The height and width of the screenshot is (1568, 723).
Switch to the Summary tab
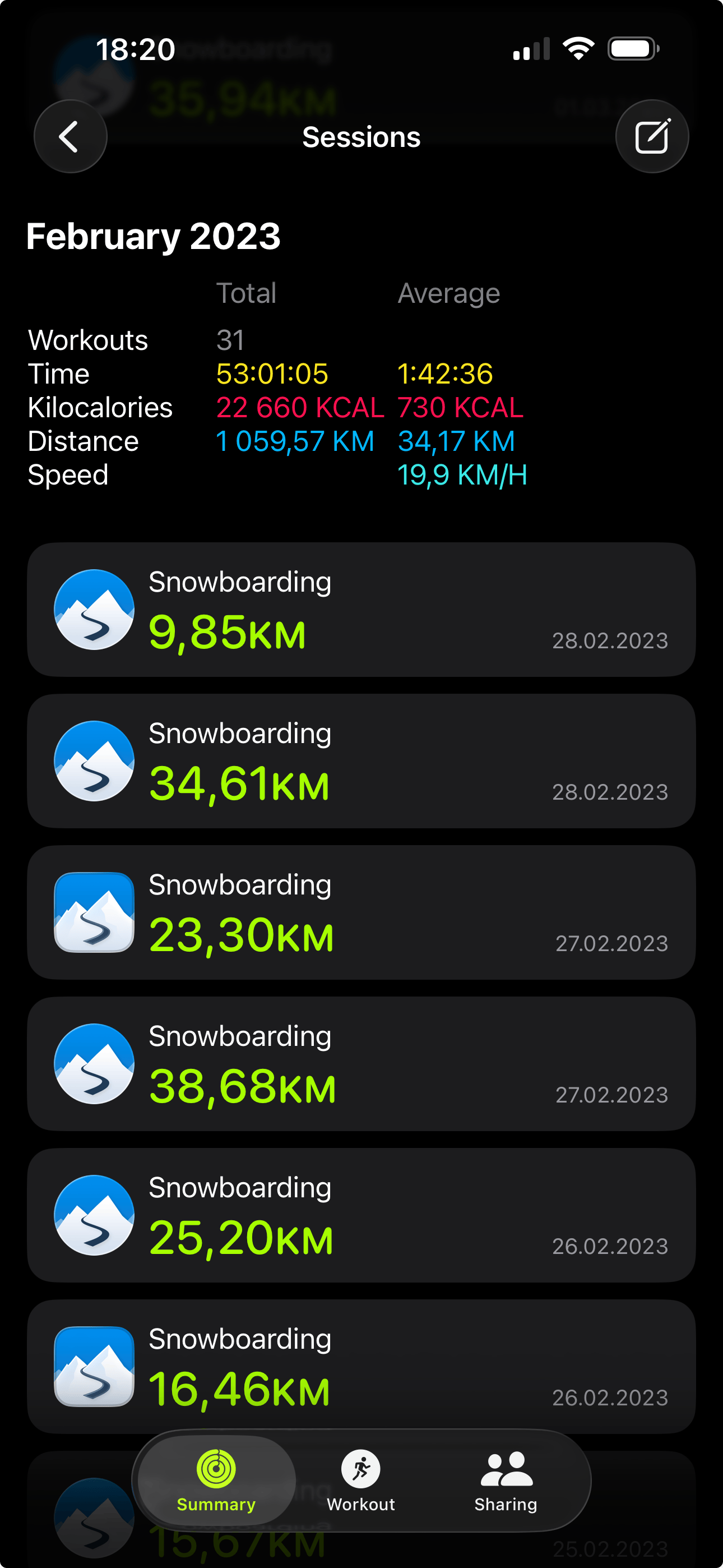coord(216,1481)
